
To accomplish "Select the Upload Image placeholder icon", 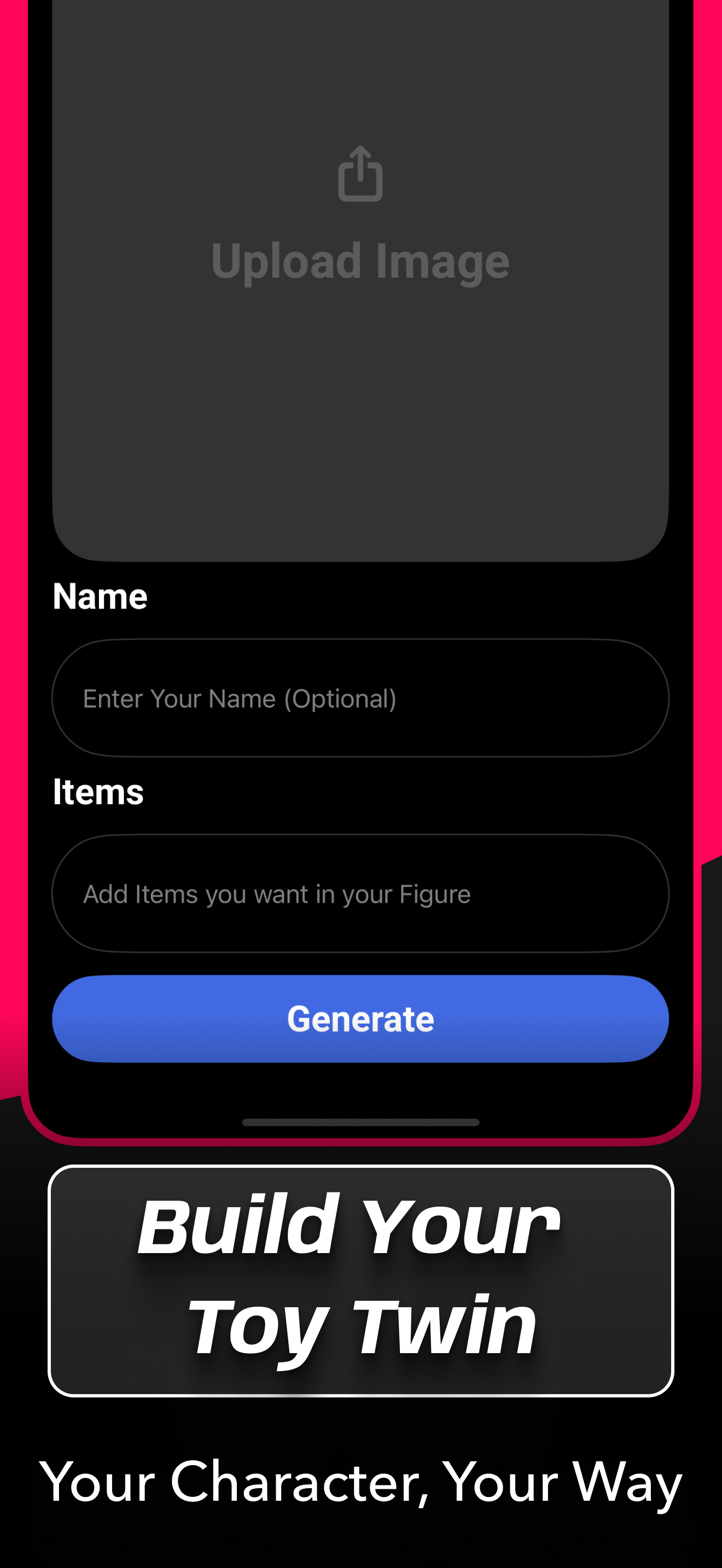I will click(x=360, y=175).
